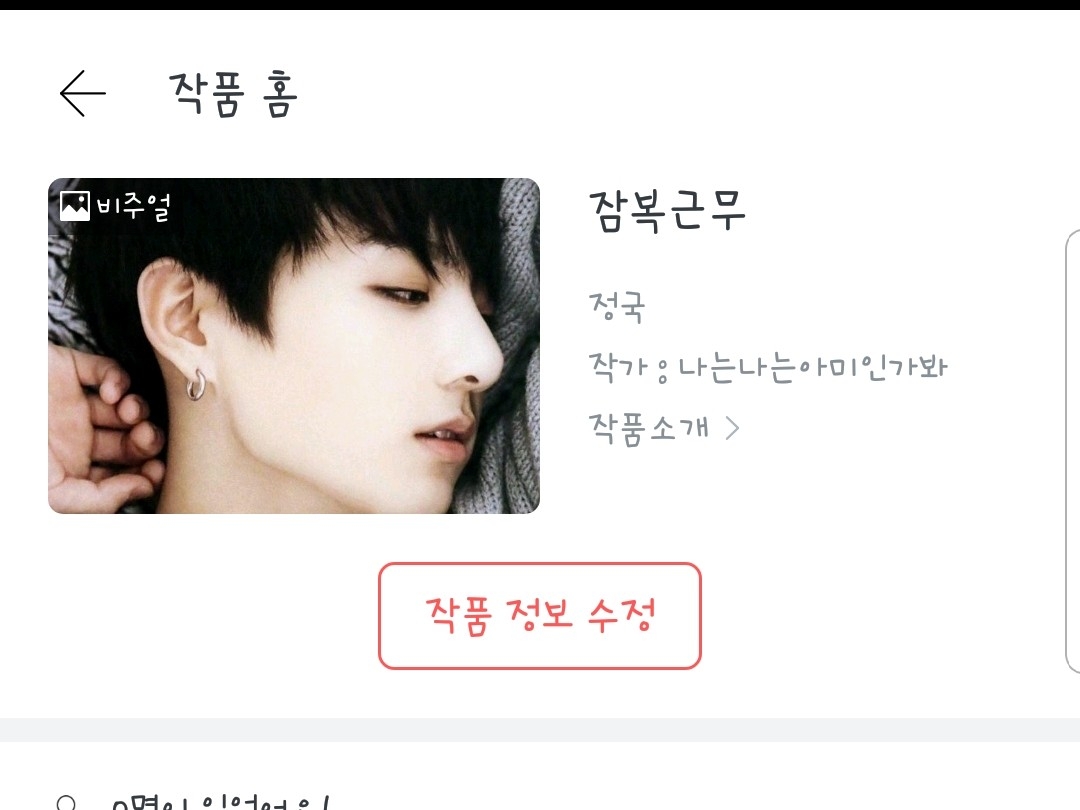The image size is (1080, 810).
Task: Open the 작품소개 link
Action: 663,428
